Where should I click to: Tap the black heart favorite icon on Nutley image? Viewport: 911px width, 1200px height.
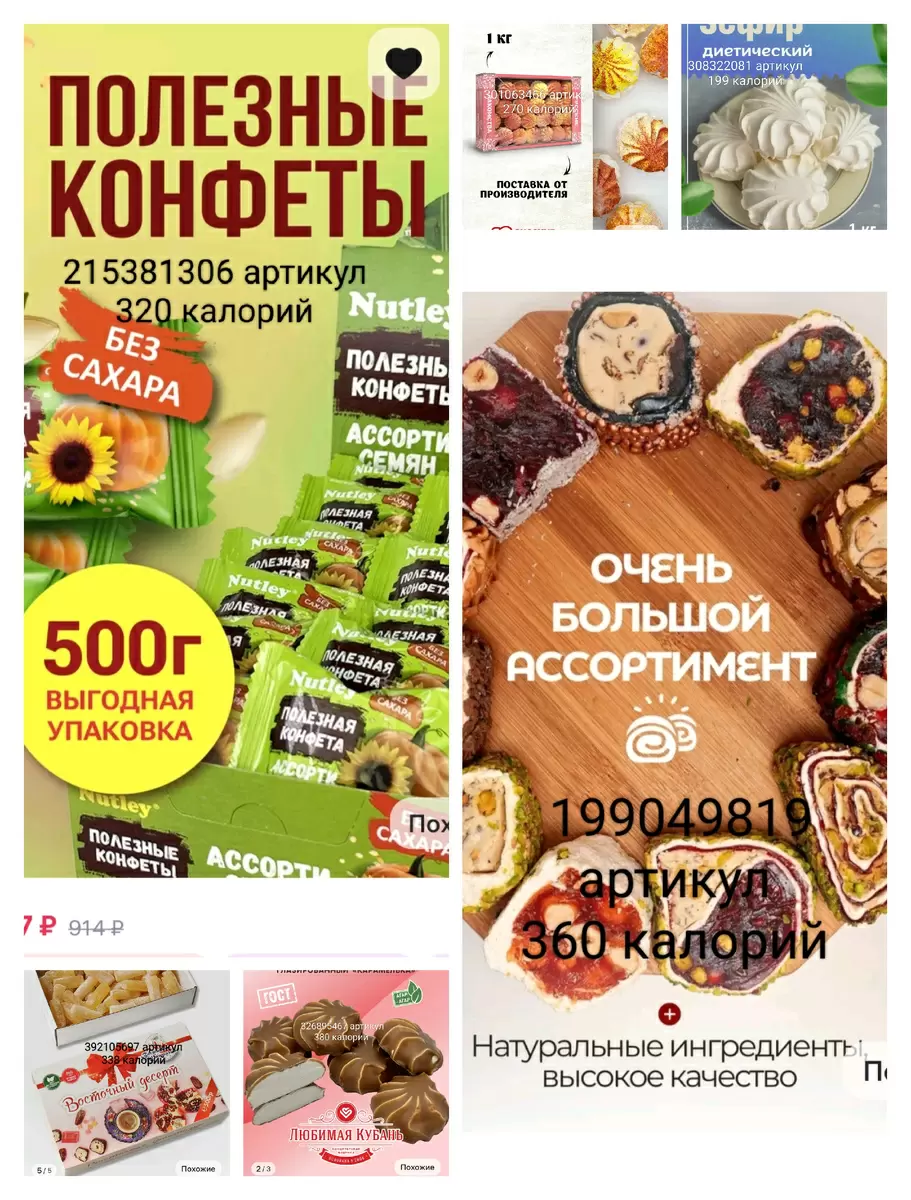403,62
